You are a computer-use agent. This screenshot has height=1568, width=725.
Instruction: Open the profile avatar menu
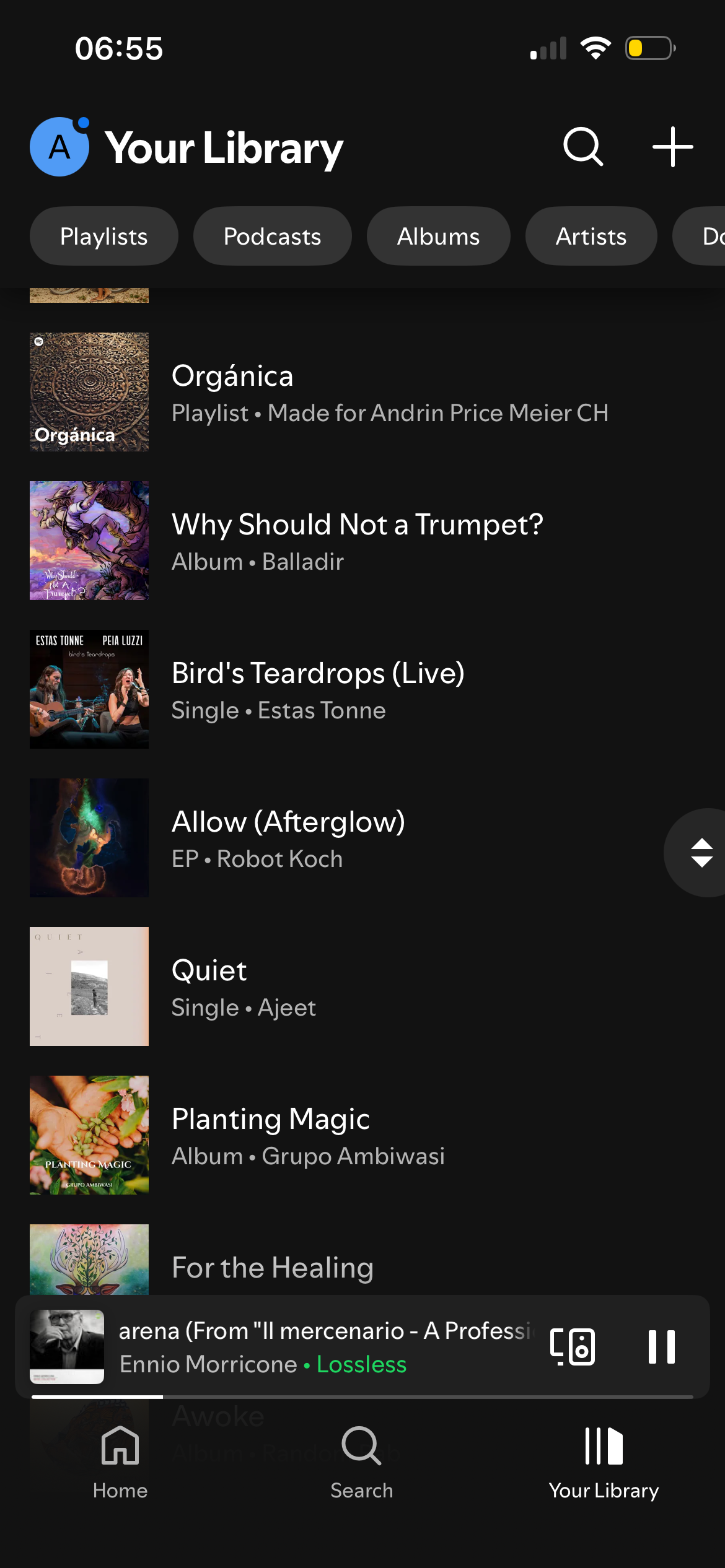coord(59,147)
